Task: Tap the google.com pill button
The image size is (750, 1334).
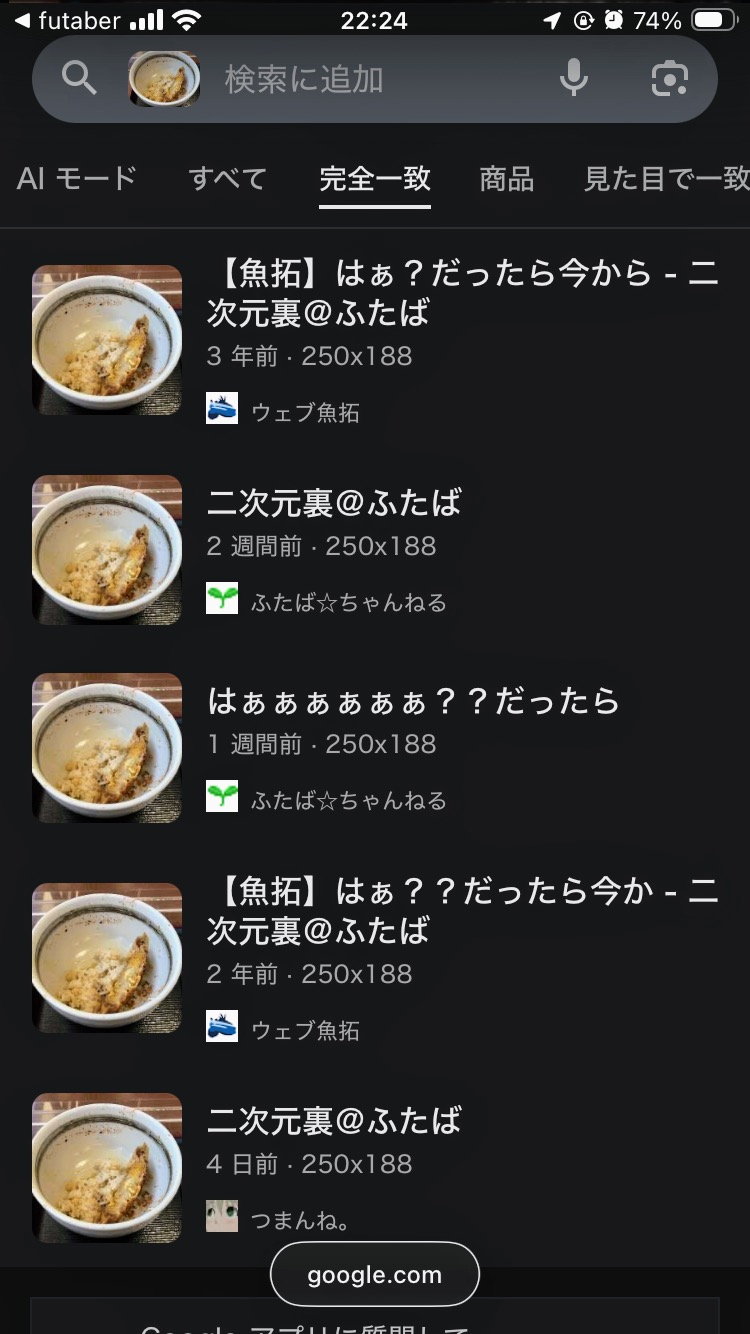Action: coord(374,1275)
